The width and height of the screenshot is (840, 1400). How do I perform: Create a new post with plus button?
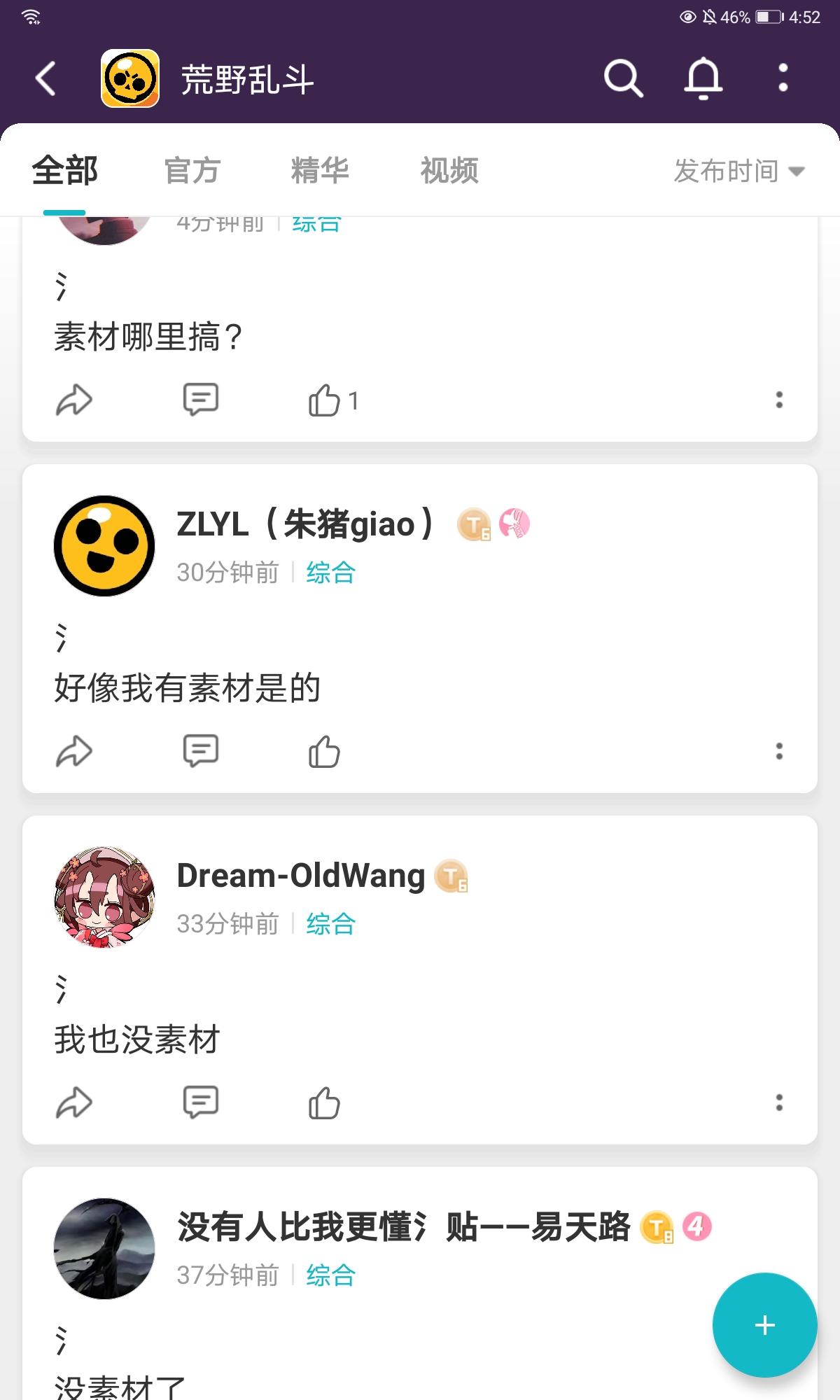click(764, 1324)
